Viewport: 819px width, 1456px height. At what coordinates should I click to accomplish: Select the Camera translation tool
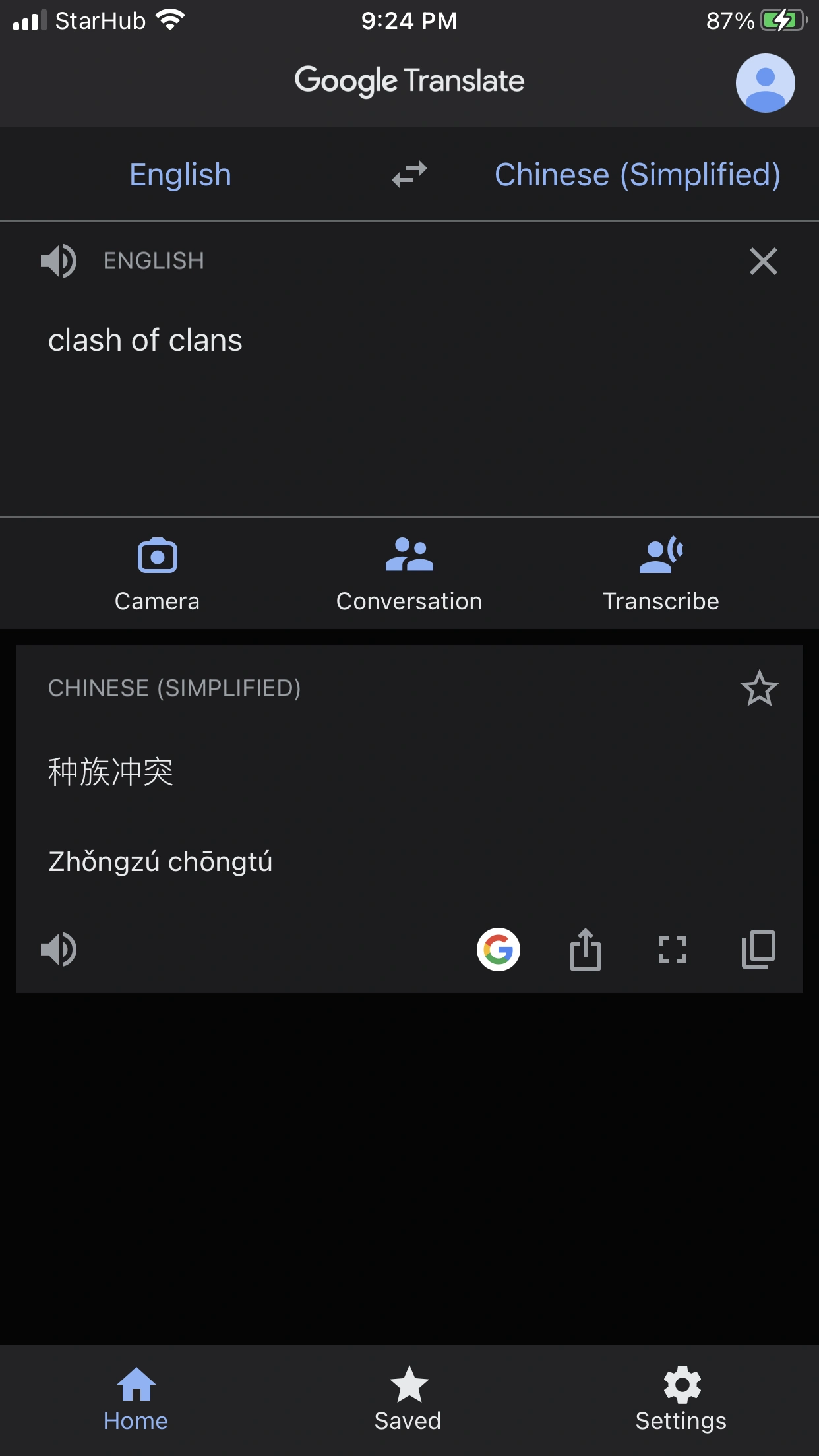156,574
